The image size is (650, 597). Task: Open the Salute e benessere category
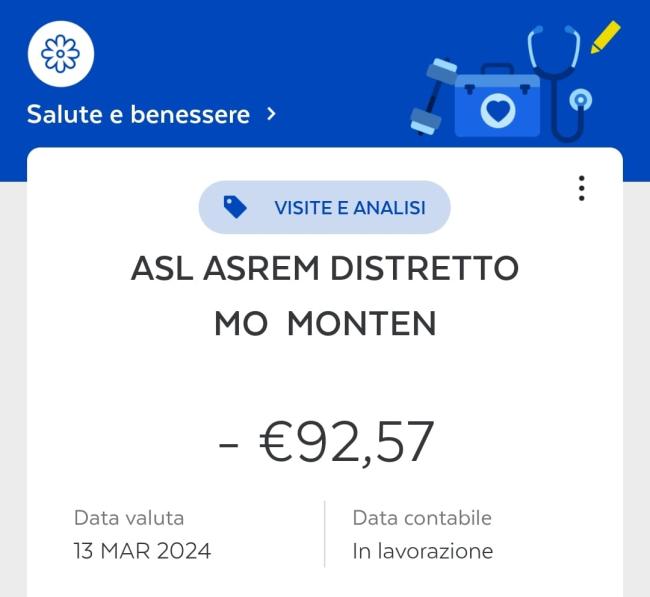150,114
